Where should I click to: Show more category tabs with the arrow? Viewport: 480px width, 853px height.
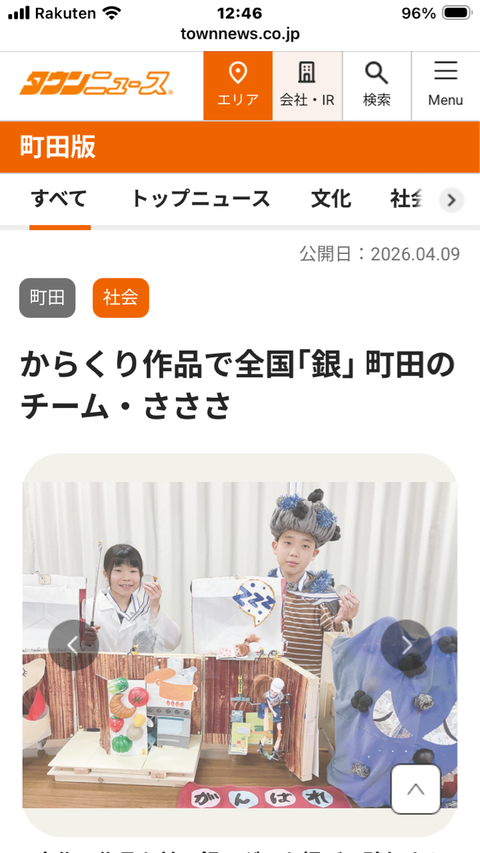point(451,200)
